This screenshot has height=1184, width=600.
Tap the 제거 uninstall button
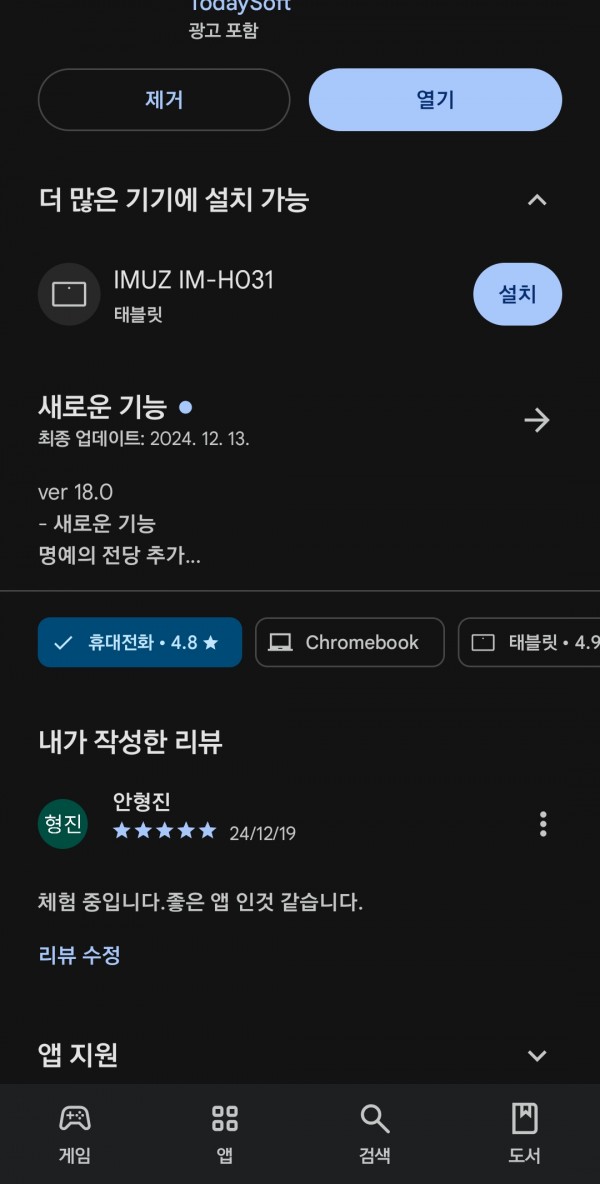[x=164, y=100]
